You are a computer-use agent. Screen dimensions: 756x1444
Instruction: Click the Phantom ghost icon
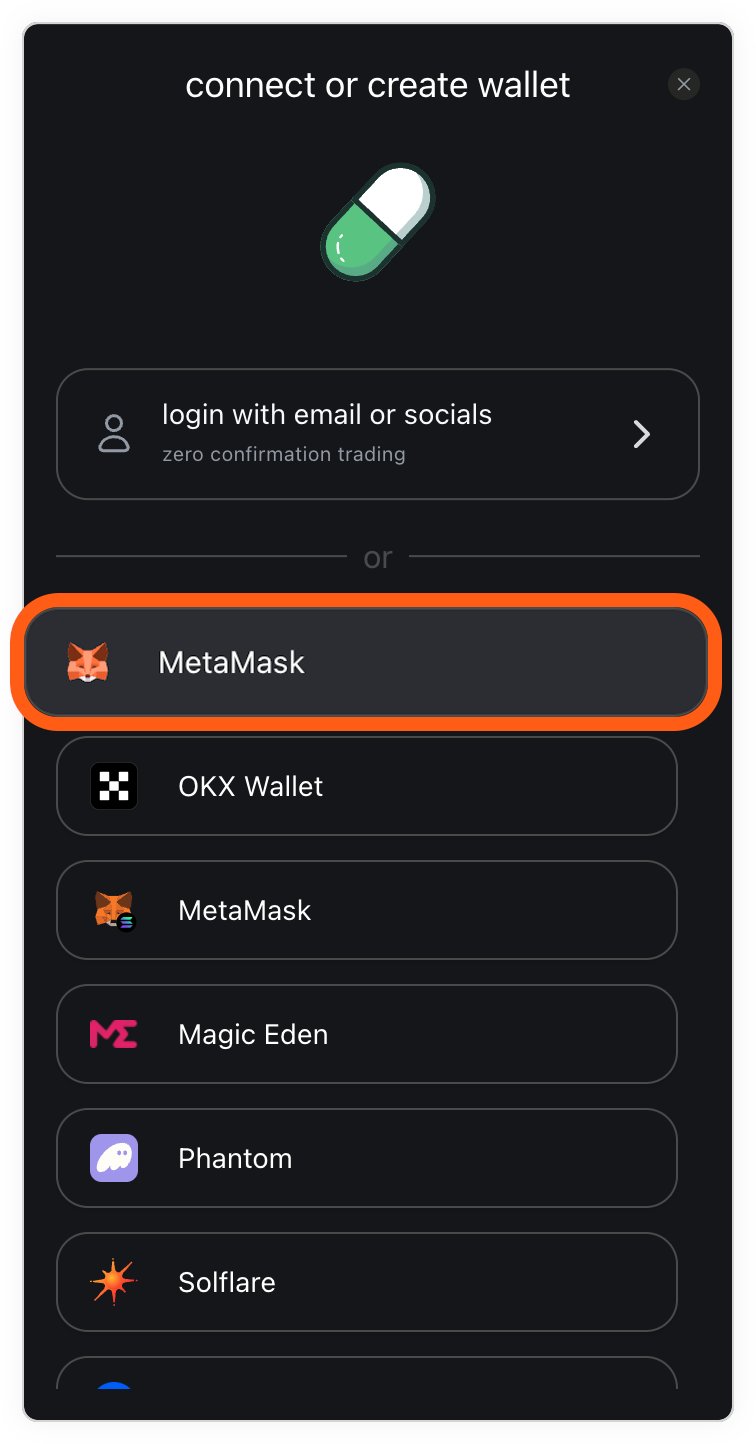pyautogui.click(x=113, y=1158)
